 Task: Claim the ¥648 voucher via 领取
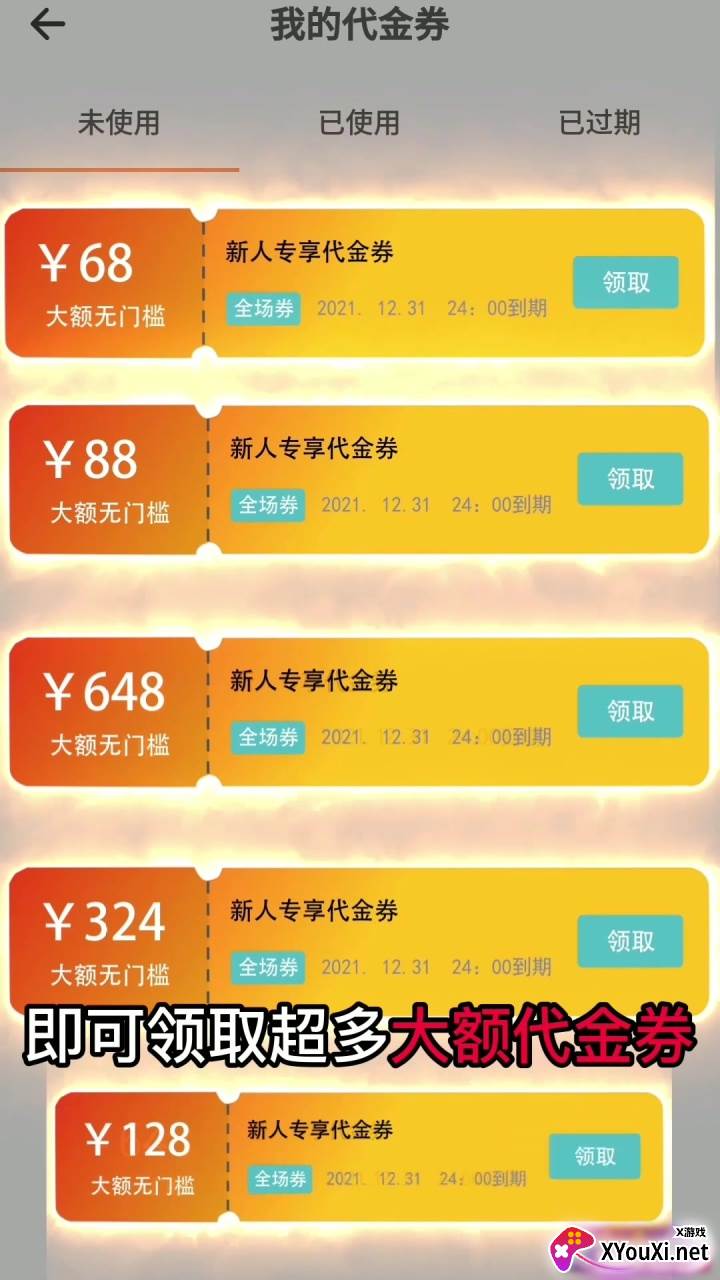coord(630,711)
